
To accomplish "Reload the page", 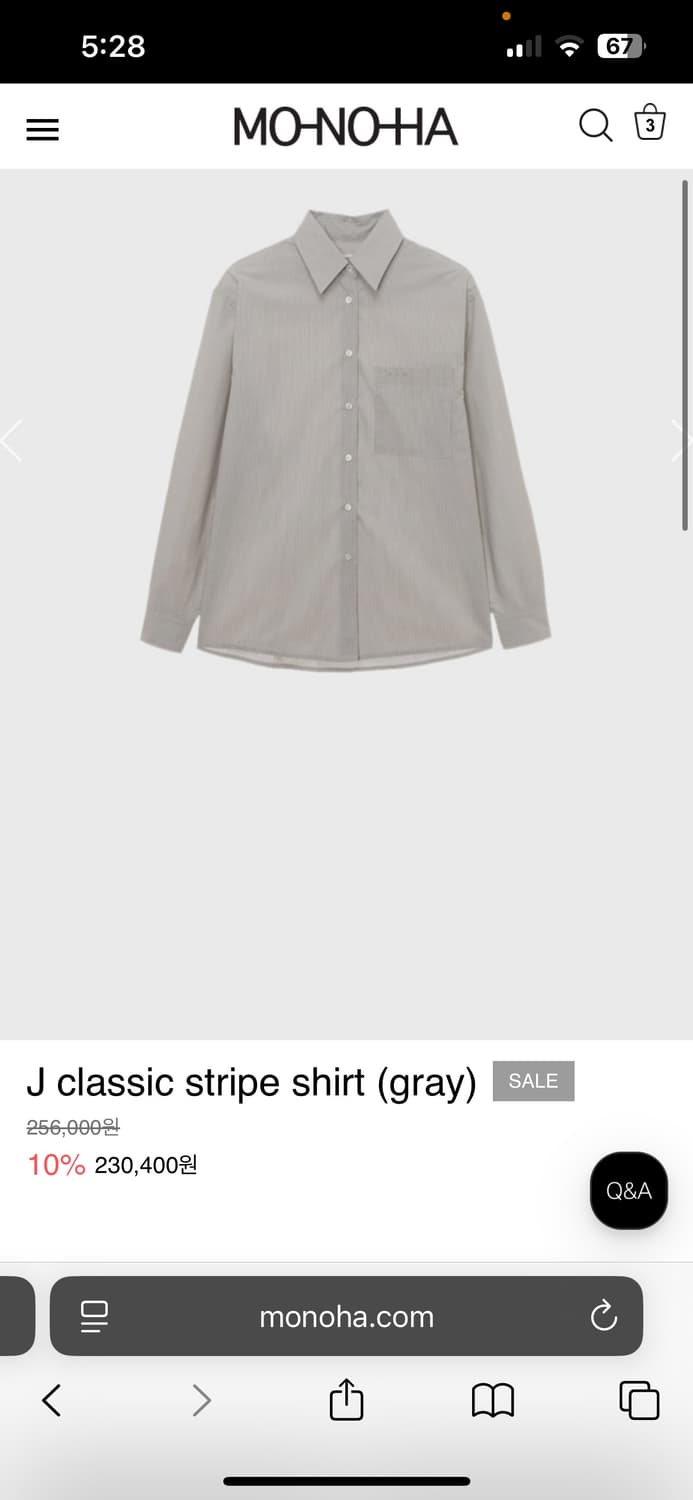I will [x=604, y=1316].
